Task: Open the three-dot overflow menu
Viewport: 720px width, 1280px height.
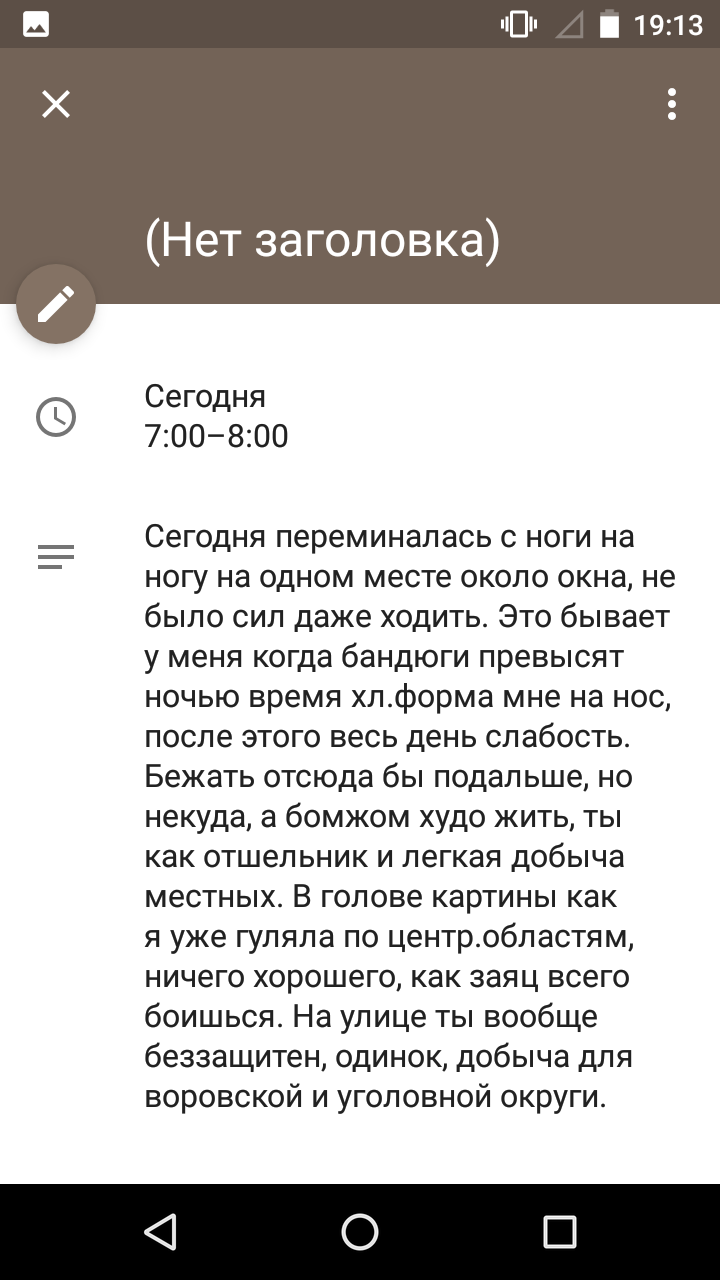Action: pos(672,104)
